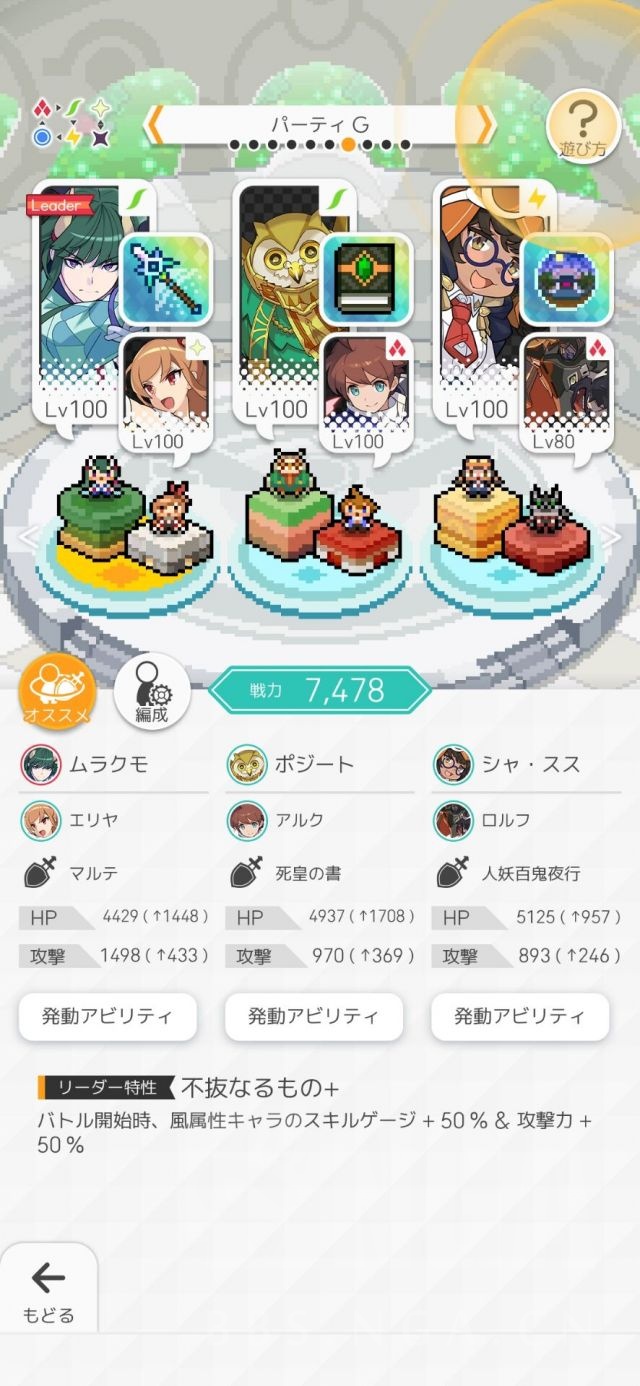640x1386 pixels.
Task: Go to the previous party with left arrow
Action: point(156,124)
